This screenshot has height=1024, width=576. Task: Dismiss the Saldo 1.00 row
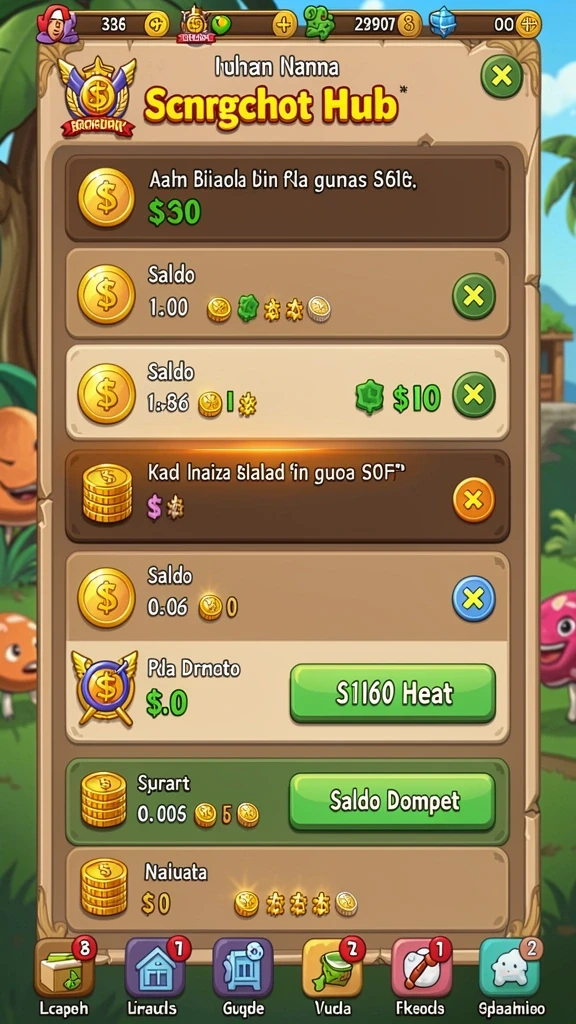(x=473, y=296)
